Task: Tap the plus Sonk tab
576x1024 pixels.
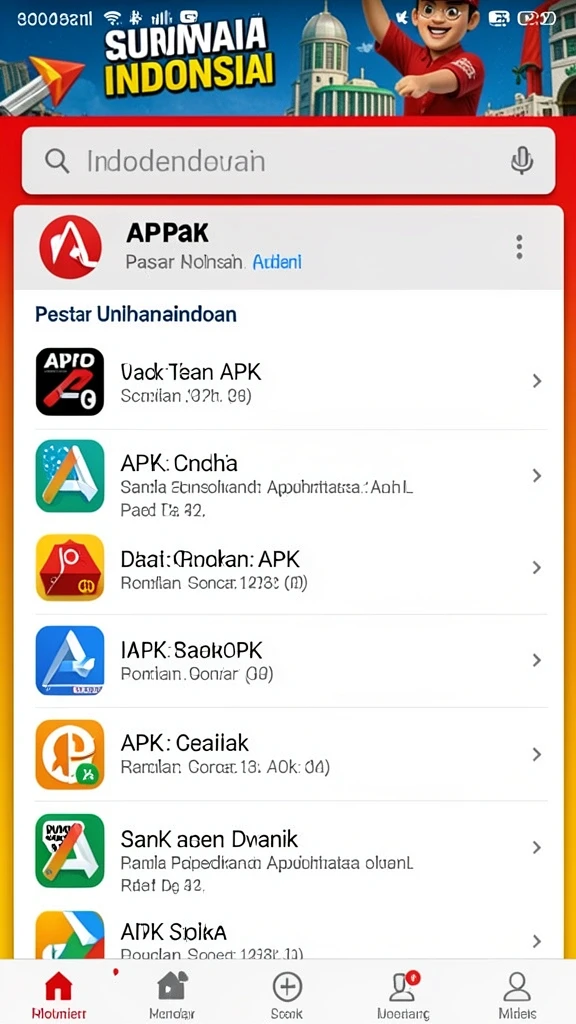Action: [x=287, y=994]
